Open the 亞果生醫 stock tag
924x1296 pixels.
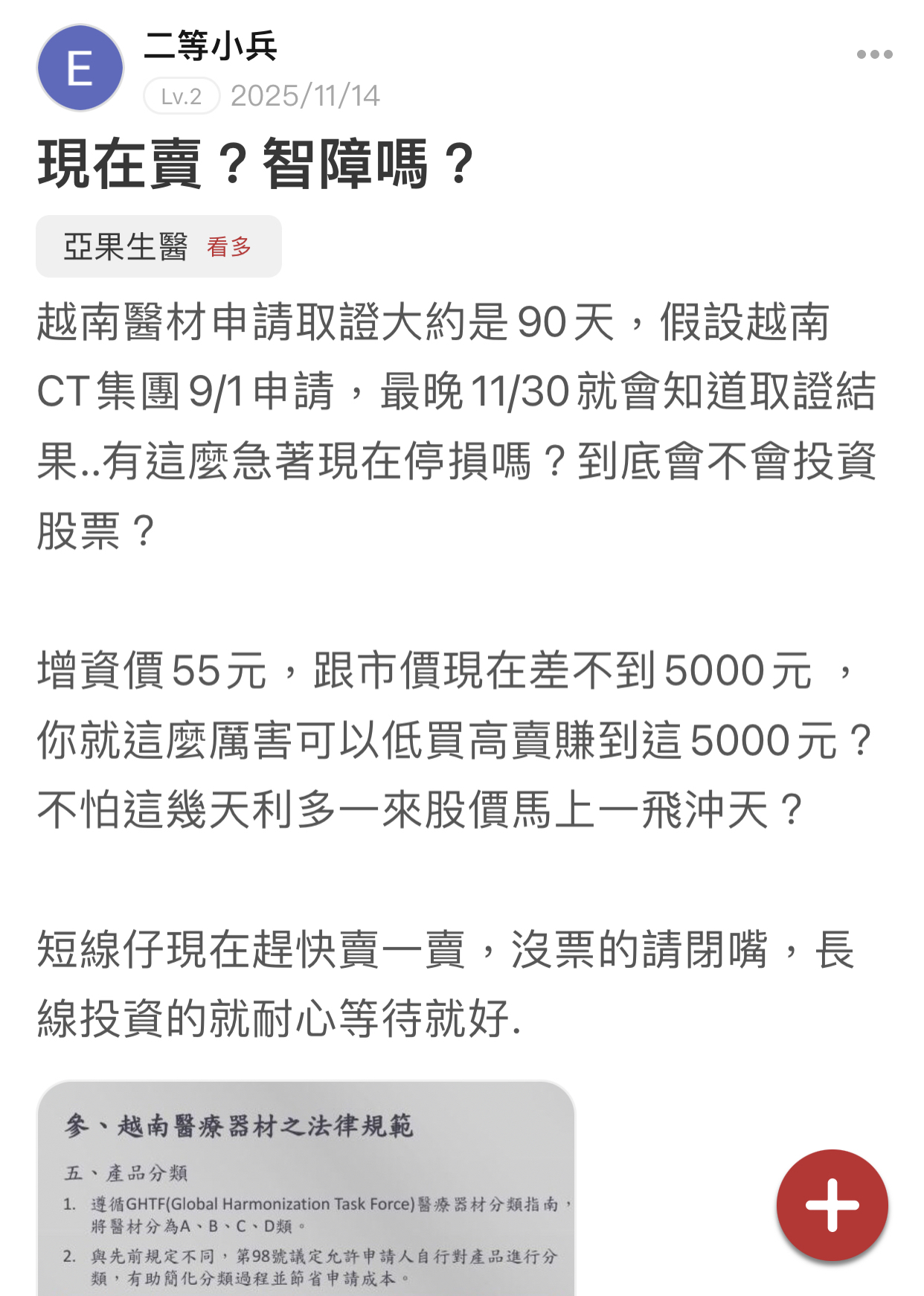coord(158,247)
